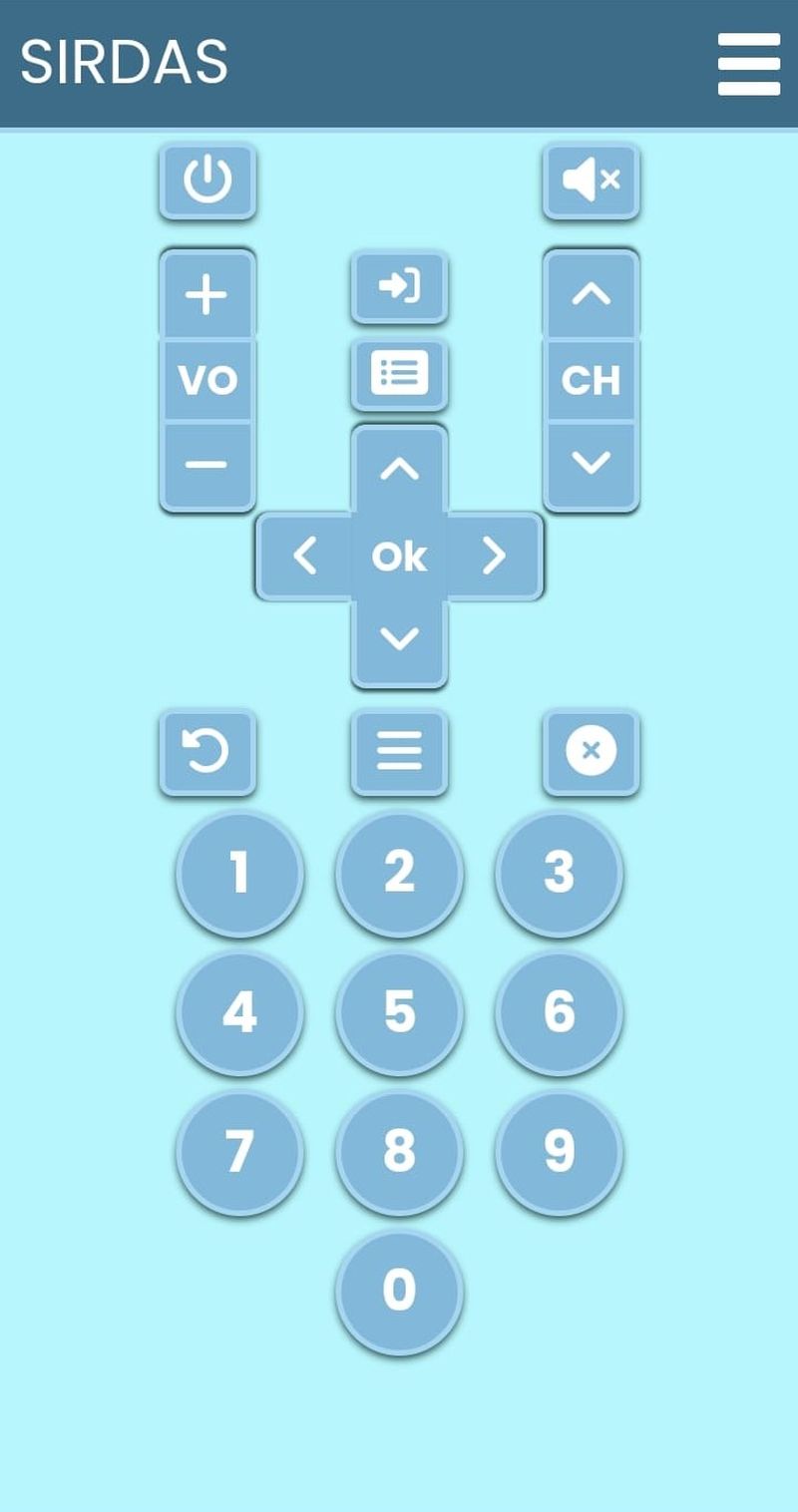This screenshot has width=798, height=1512.
Task: Open the channel list button
Action: (x=399, y=374)
